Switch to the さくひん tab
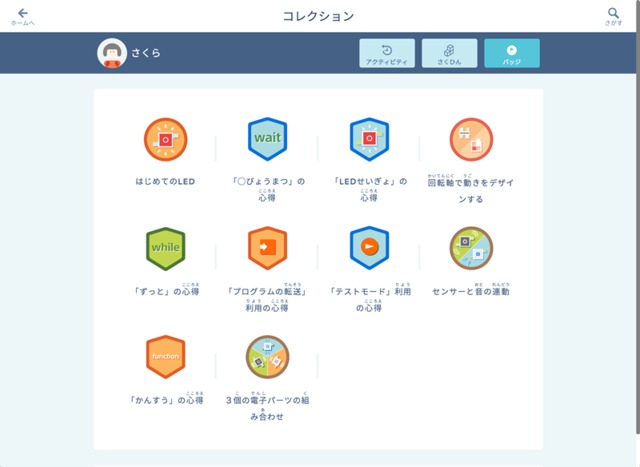The height and width of the screenshot is (467, 640). (x=449, y=53)
